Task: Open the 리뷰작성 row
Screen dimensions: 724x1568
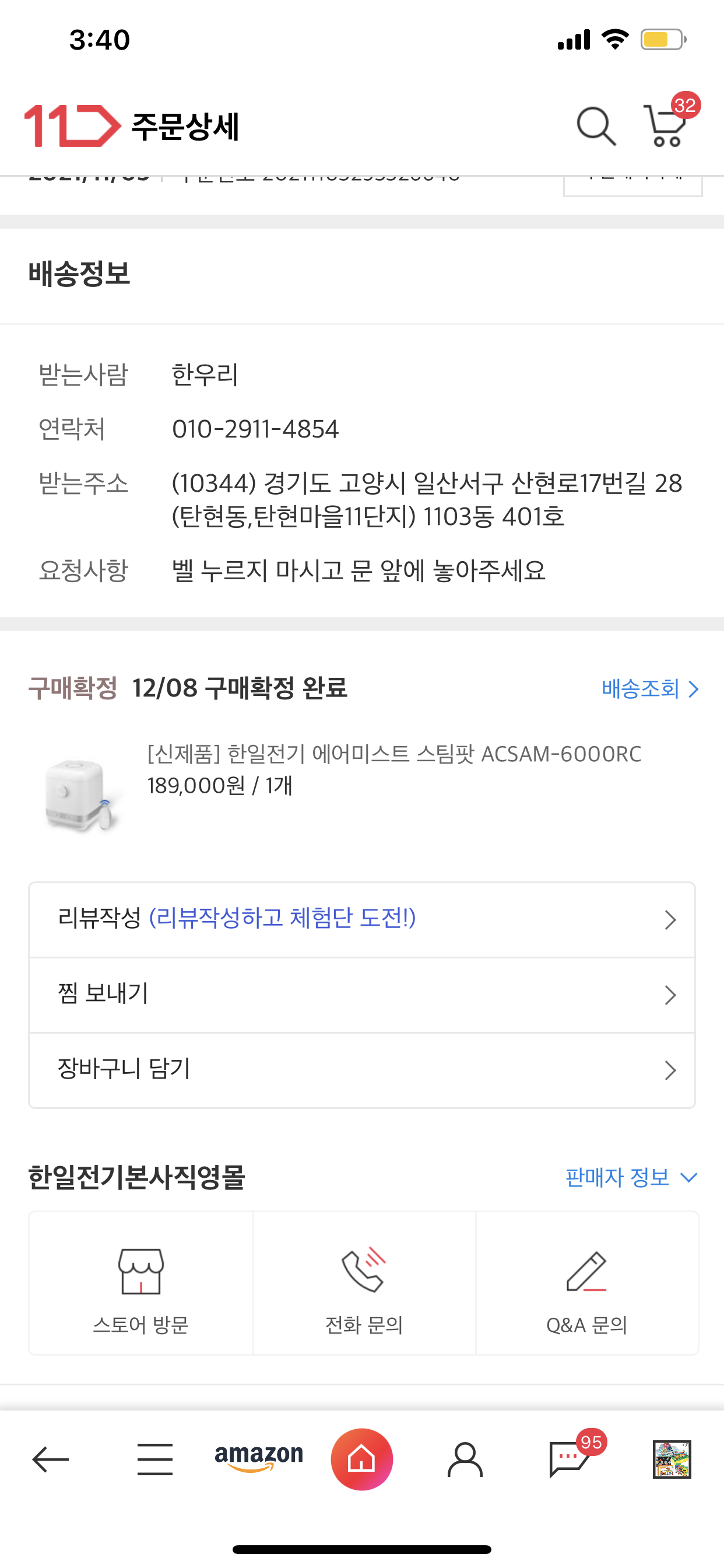Action: coord(362,919)
